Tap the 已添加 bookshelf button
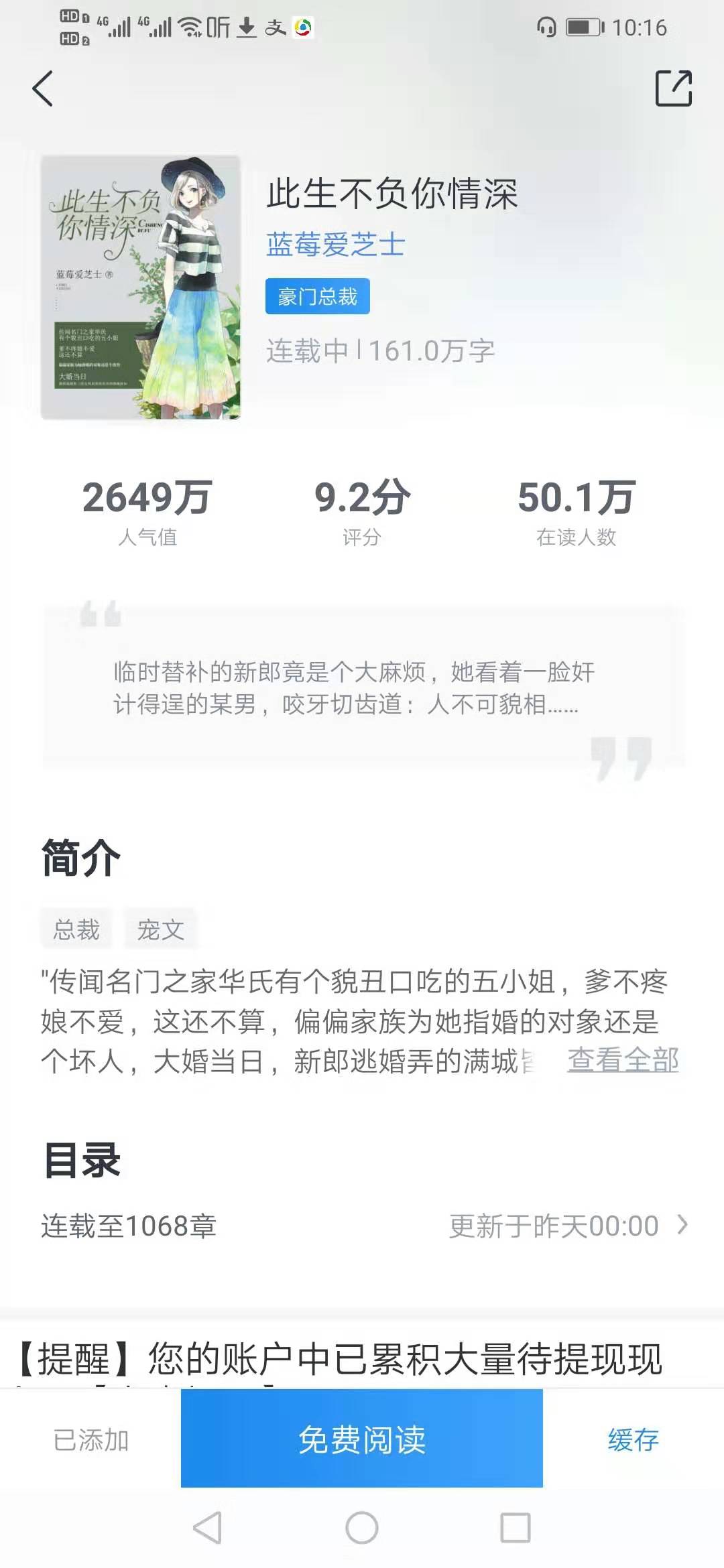 tap(90, 1439)
